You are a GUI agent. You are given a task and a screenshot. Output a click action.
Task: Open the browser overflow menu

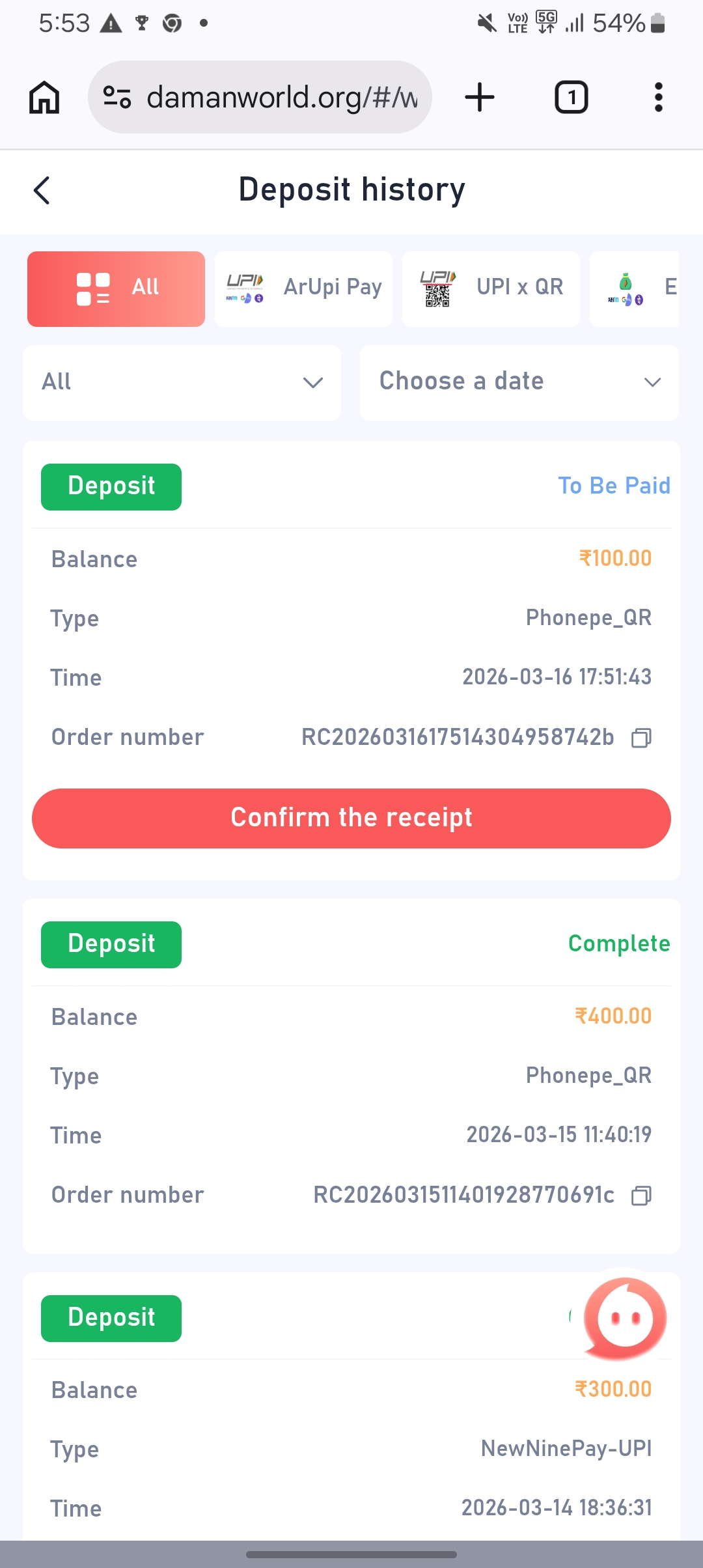658,98
